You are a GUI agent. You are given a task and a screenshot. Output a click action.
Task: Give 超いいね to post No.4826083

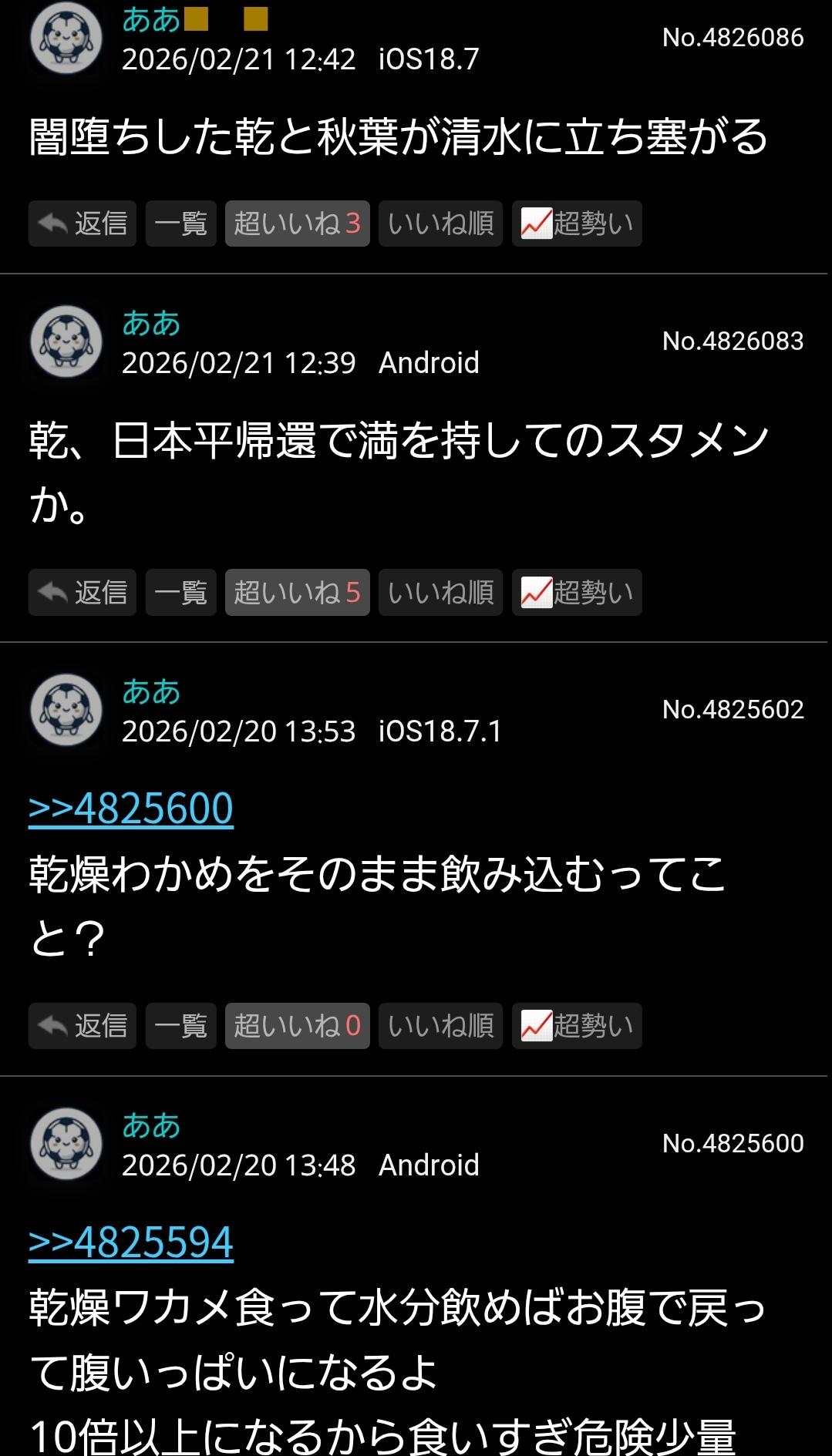(297, 592)
